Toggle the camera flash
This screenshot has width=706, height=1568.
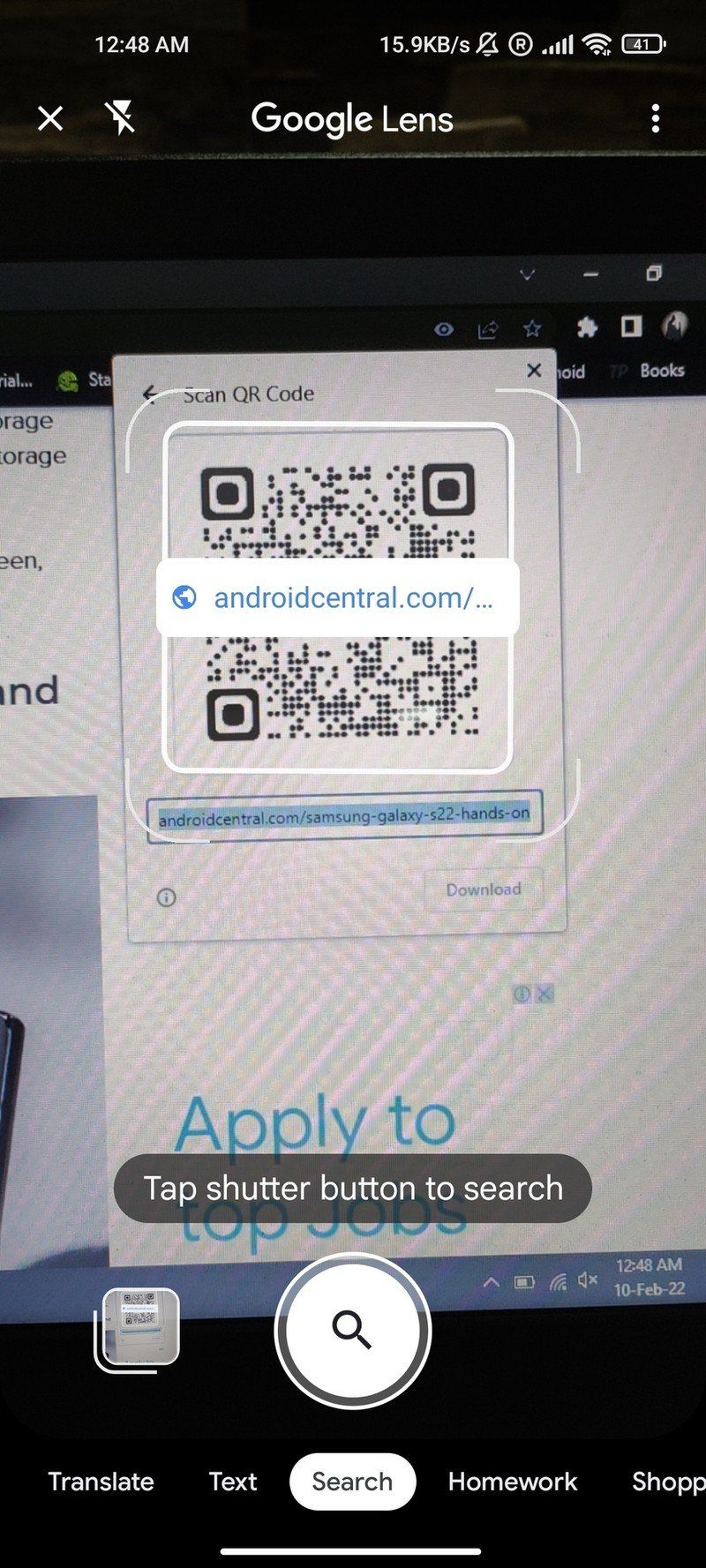tap(120, 117)
